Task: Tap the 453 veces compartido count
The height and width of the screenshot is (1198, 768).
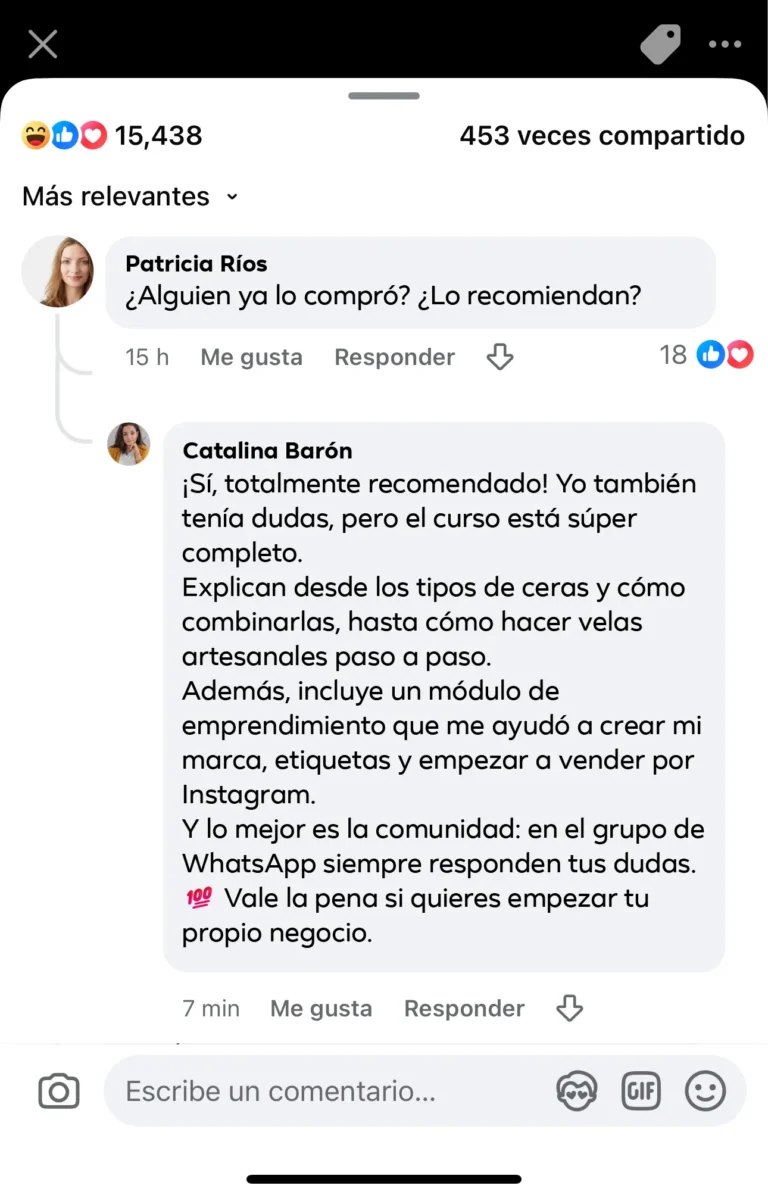Action: click(x=601, y=136)
